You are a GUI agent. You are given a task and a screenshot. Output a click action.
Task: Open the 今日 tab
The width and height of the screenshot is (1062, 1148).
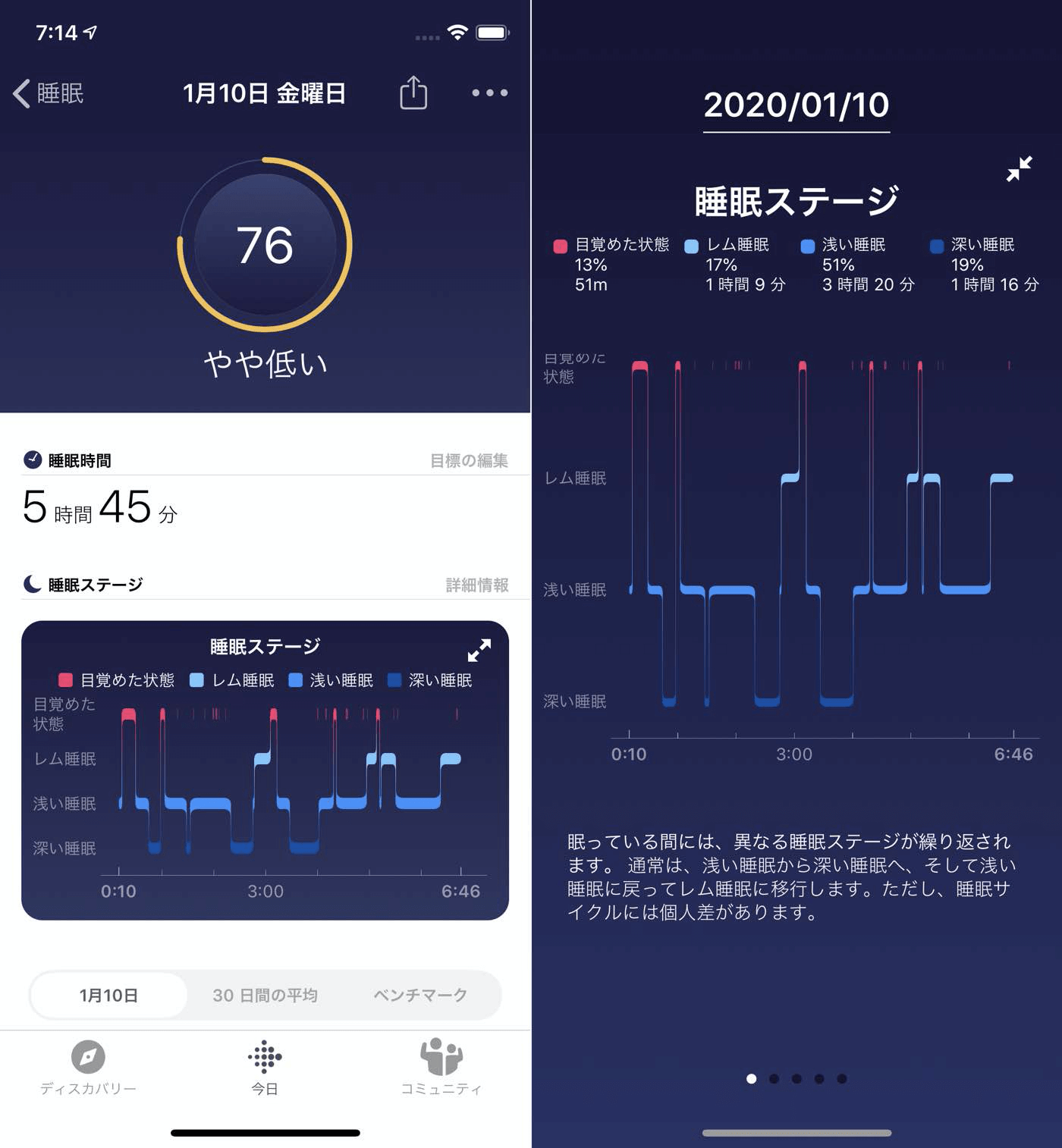click(265, 1067)
